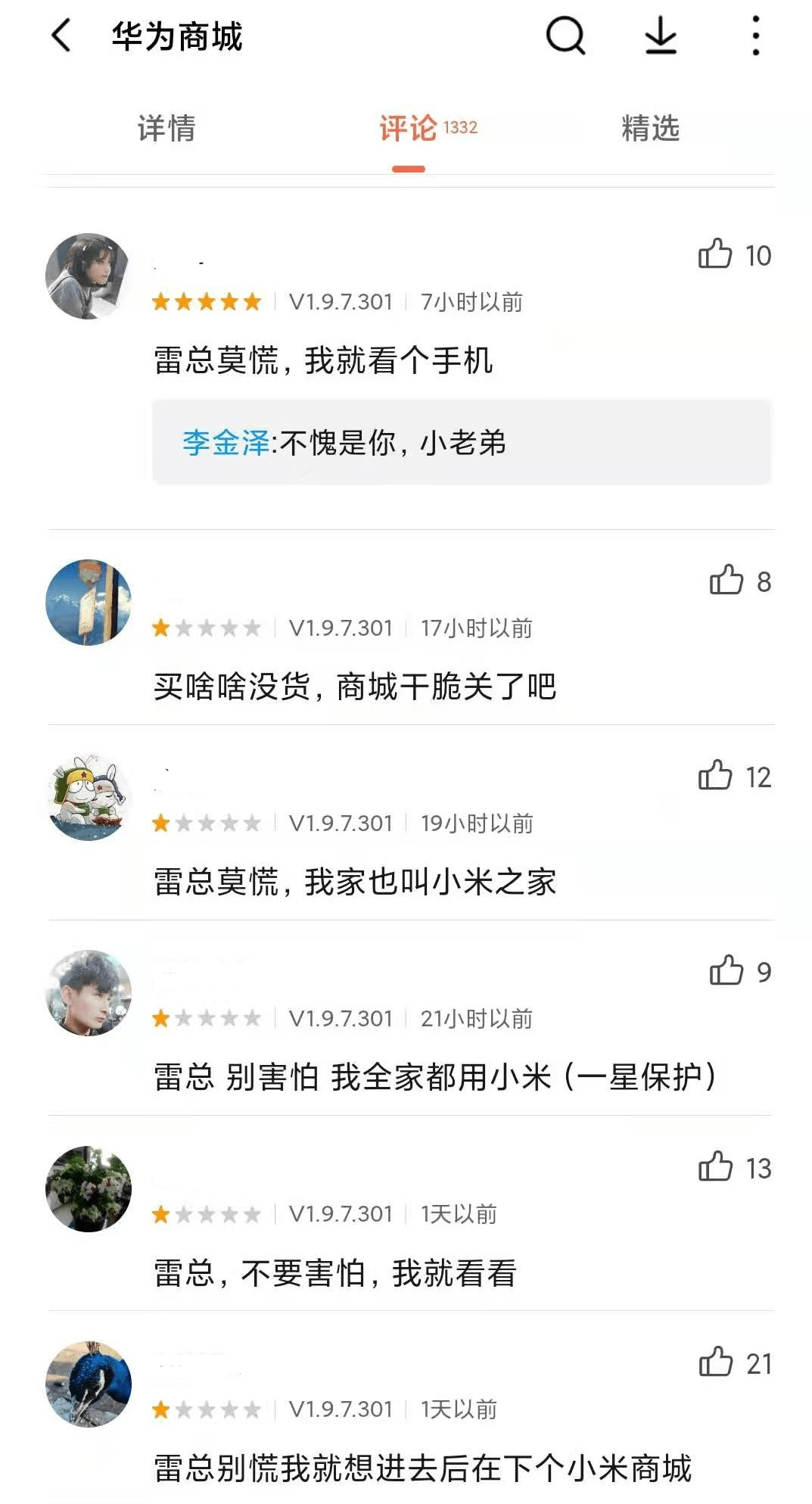
Task: Open reviewer avatar beside 我就看个手机
Action: tap(89, 276)
